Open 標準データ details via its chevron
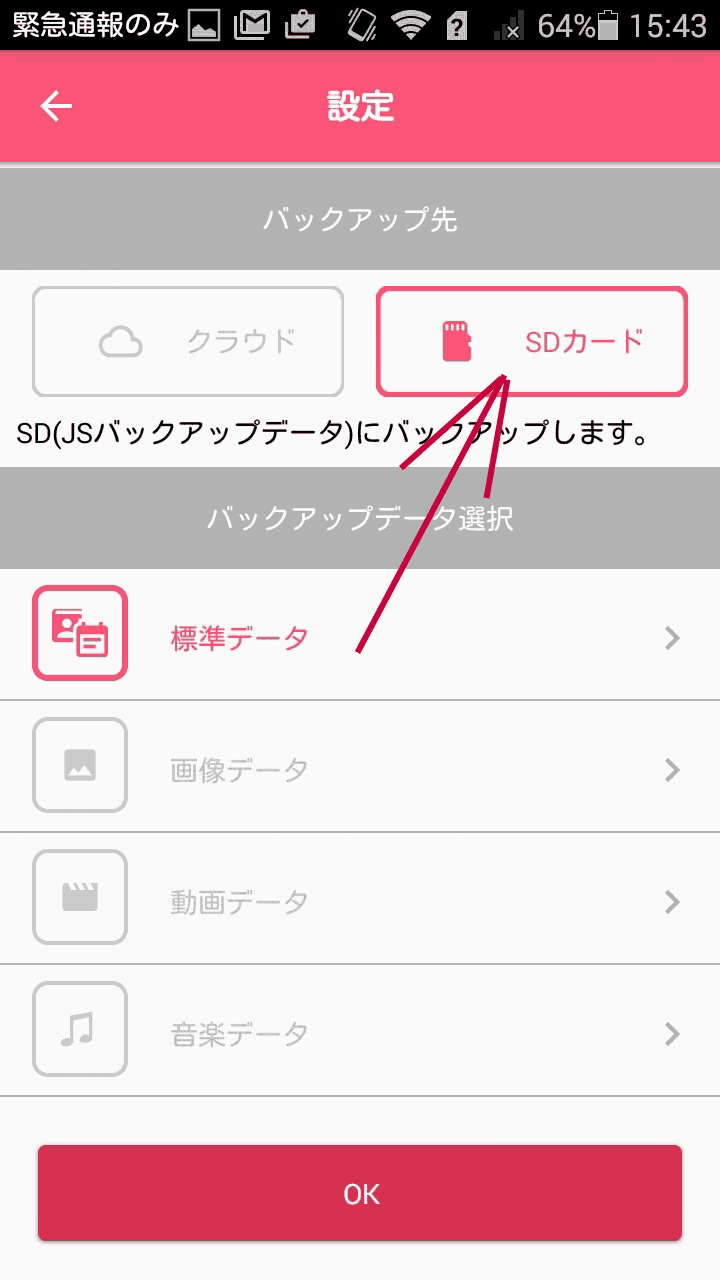 672,638
